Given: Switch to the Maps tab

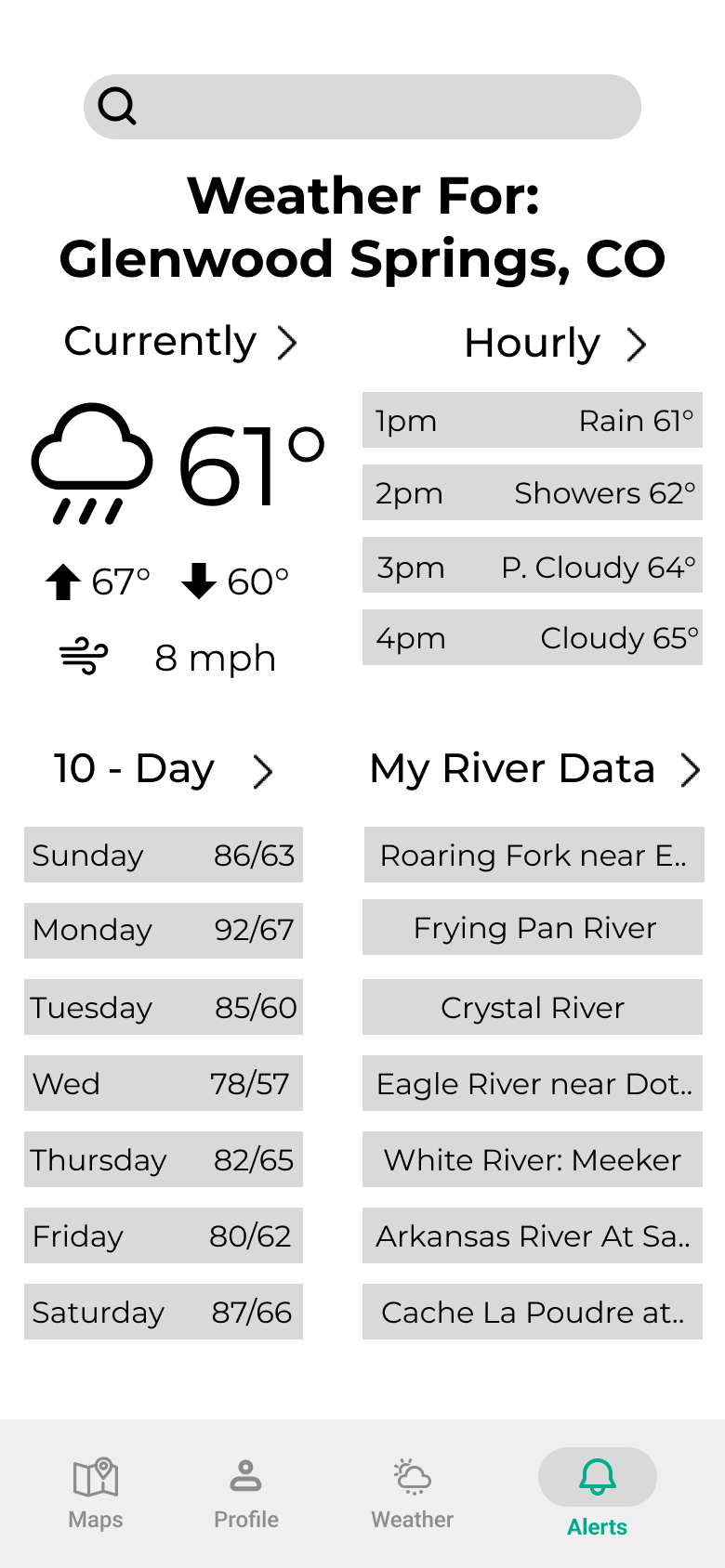Looking at the screenshot, I should point(96,1493).
